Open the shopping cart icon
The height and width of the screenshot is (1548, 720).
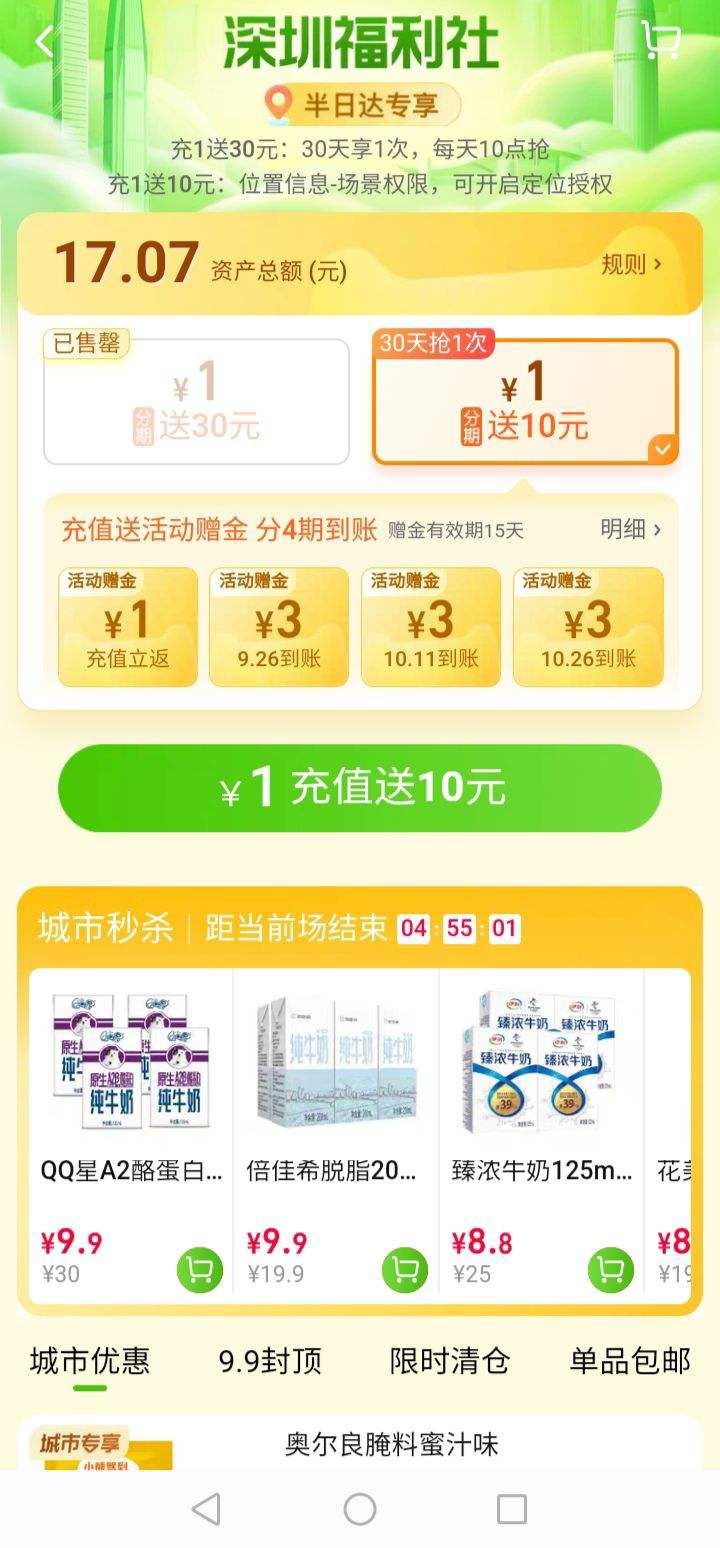(x=664, y=37)
